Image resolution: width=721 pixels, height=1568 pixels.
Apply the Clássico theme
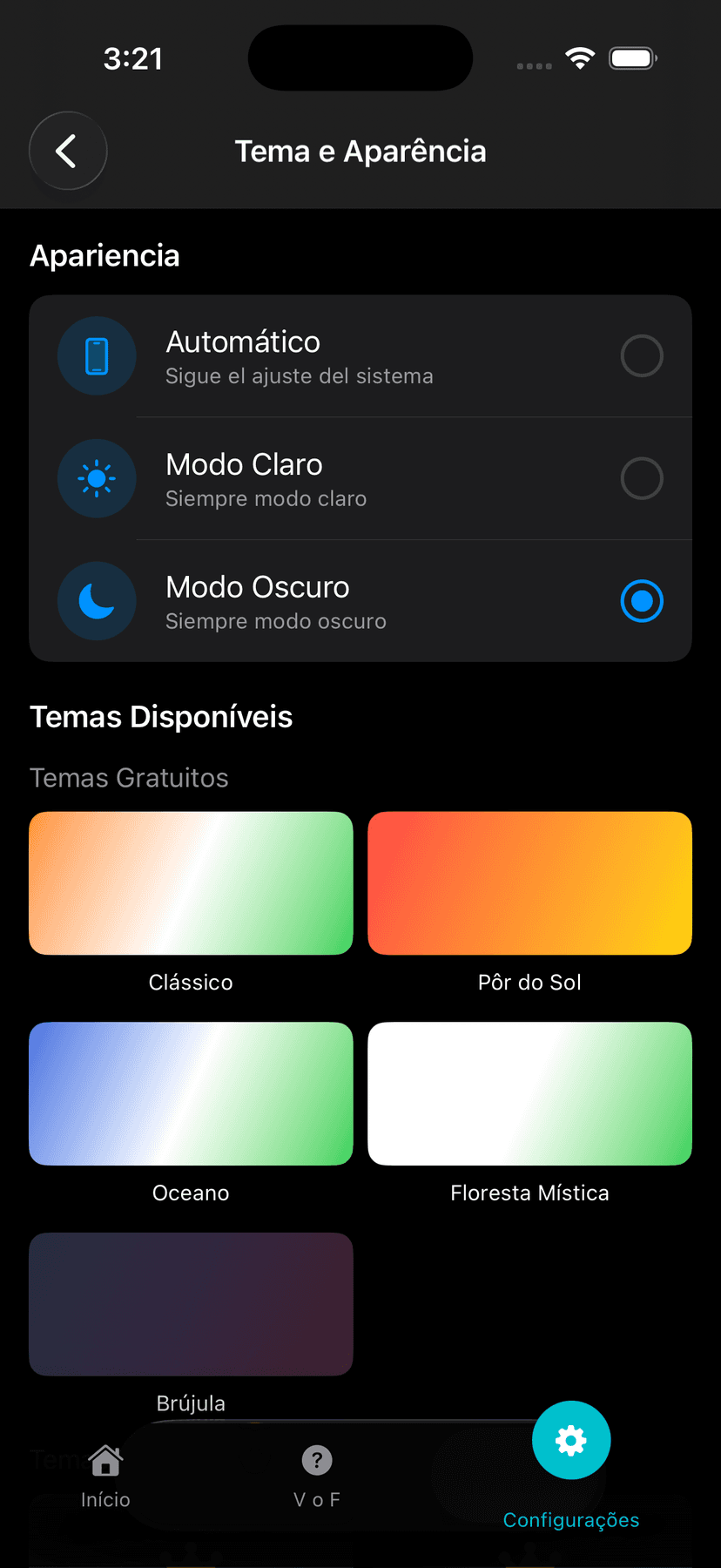pyautogui.click(x=191, y=883)
